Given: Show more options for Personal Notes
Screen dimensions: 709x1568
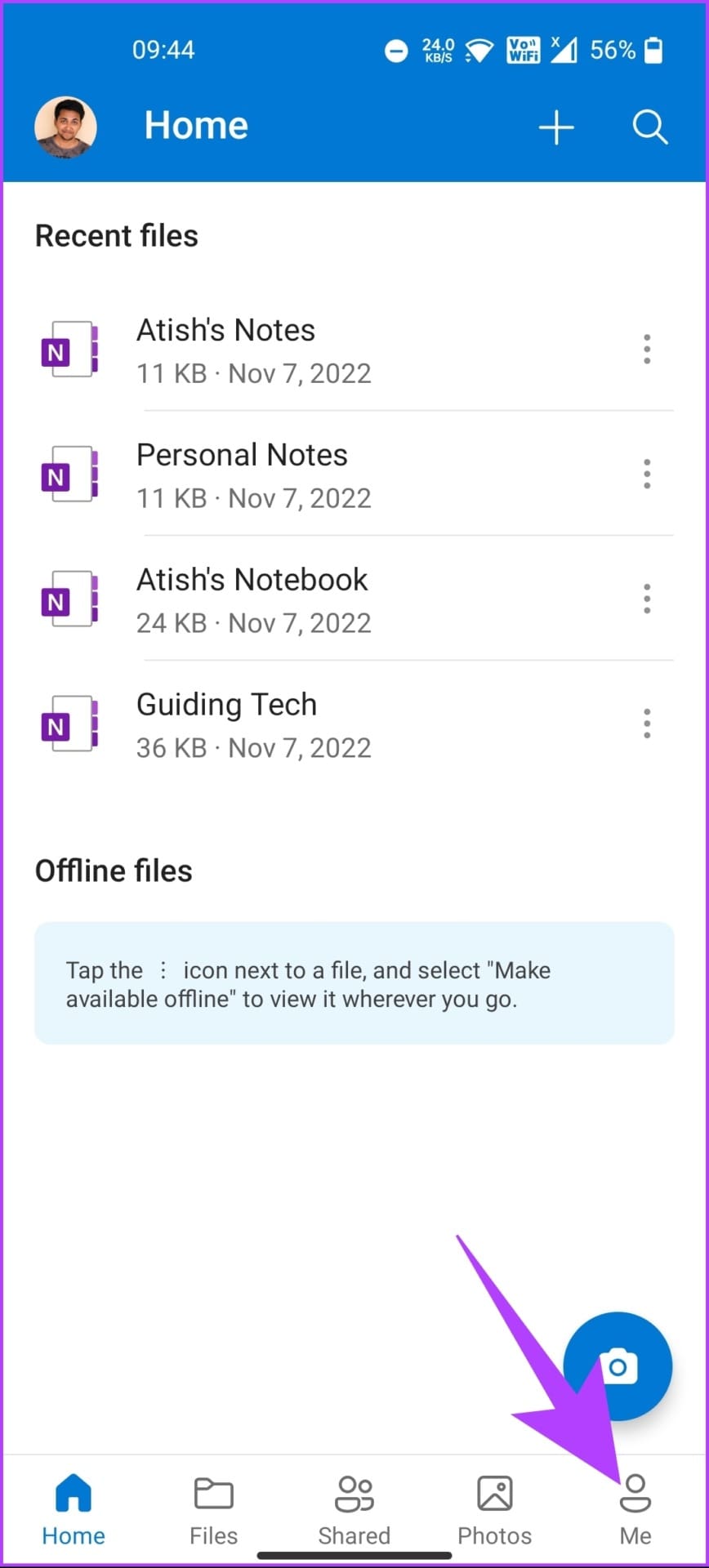Looking at the screenshot, I should [647, 474].
